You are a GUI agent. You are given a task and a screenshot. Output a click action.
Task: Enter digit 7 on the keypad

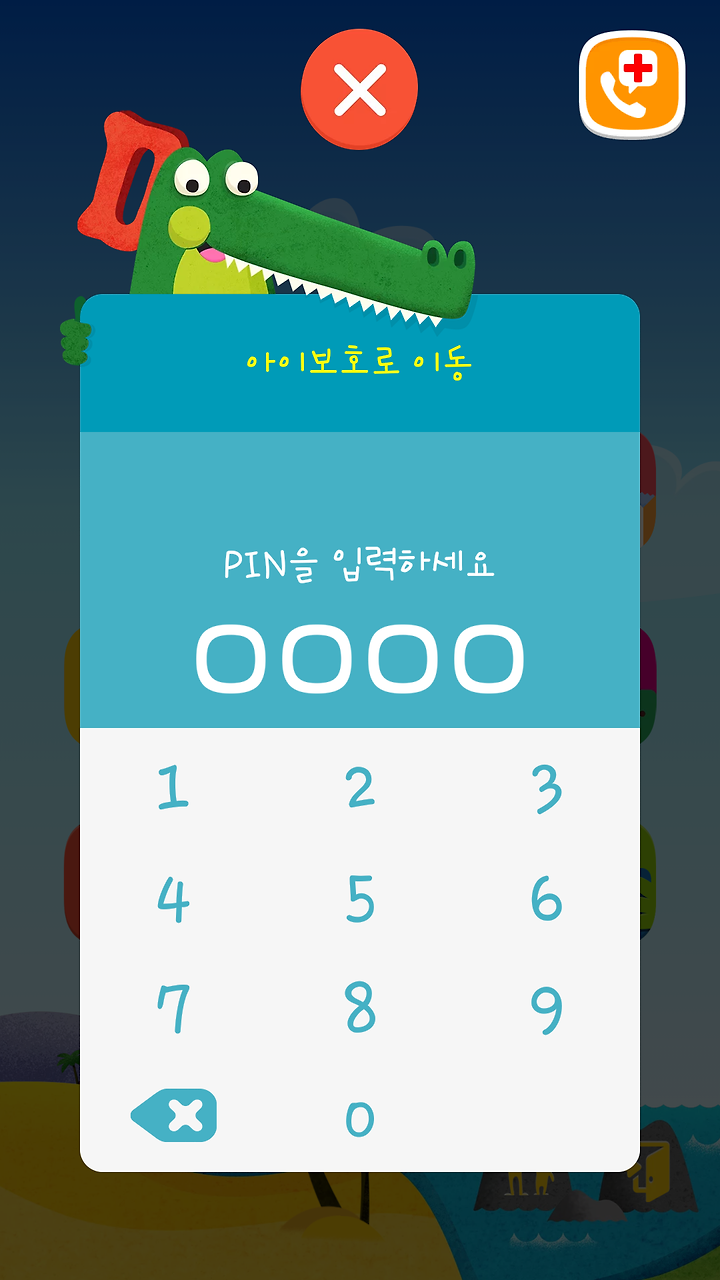click(173, 1009)
